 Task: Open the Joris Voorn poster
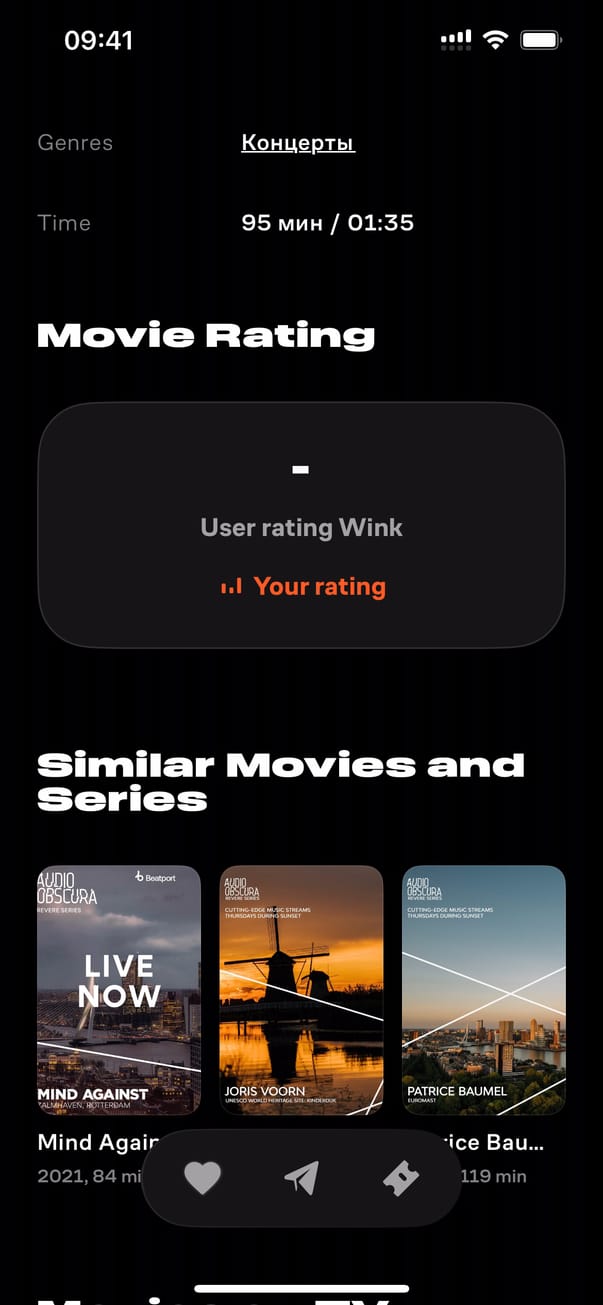pyautogui.click(x=301, y=989)
